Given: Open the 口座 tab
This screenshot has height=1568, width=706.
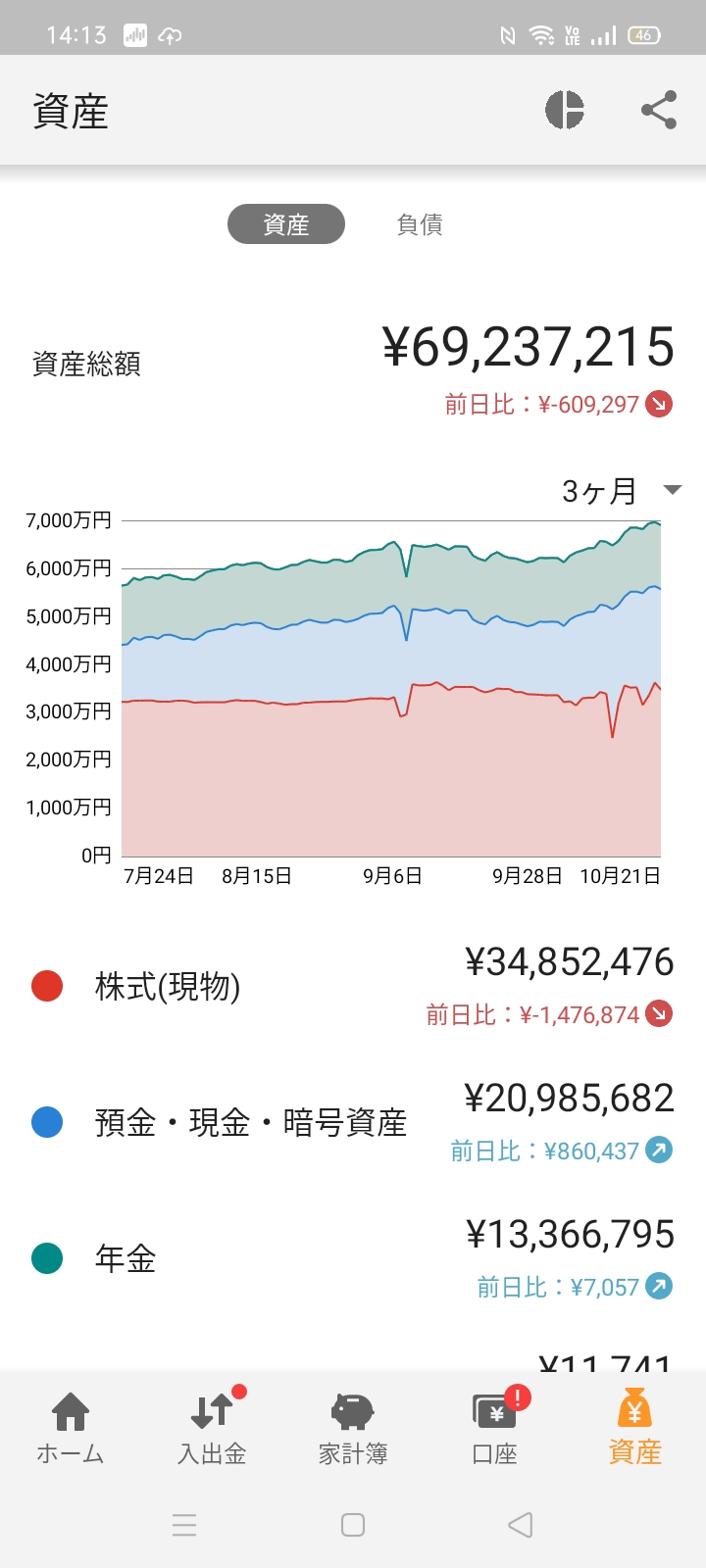Looking at the screenshot, I should [494, 1429].
